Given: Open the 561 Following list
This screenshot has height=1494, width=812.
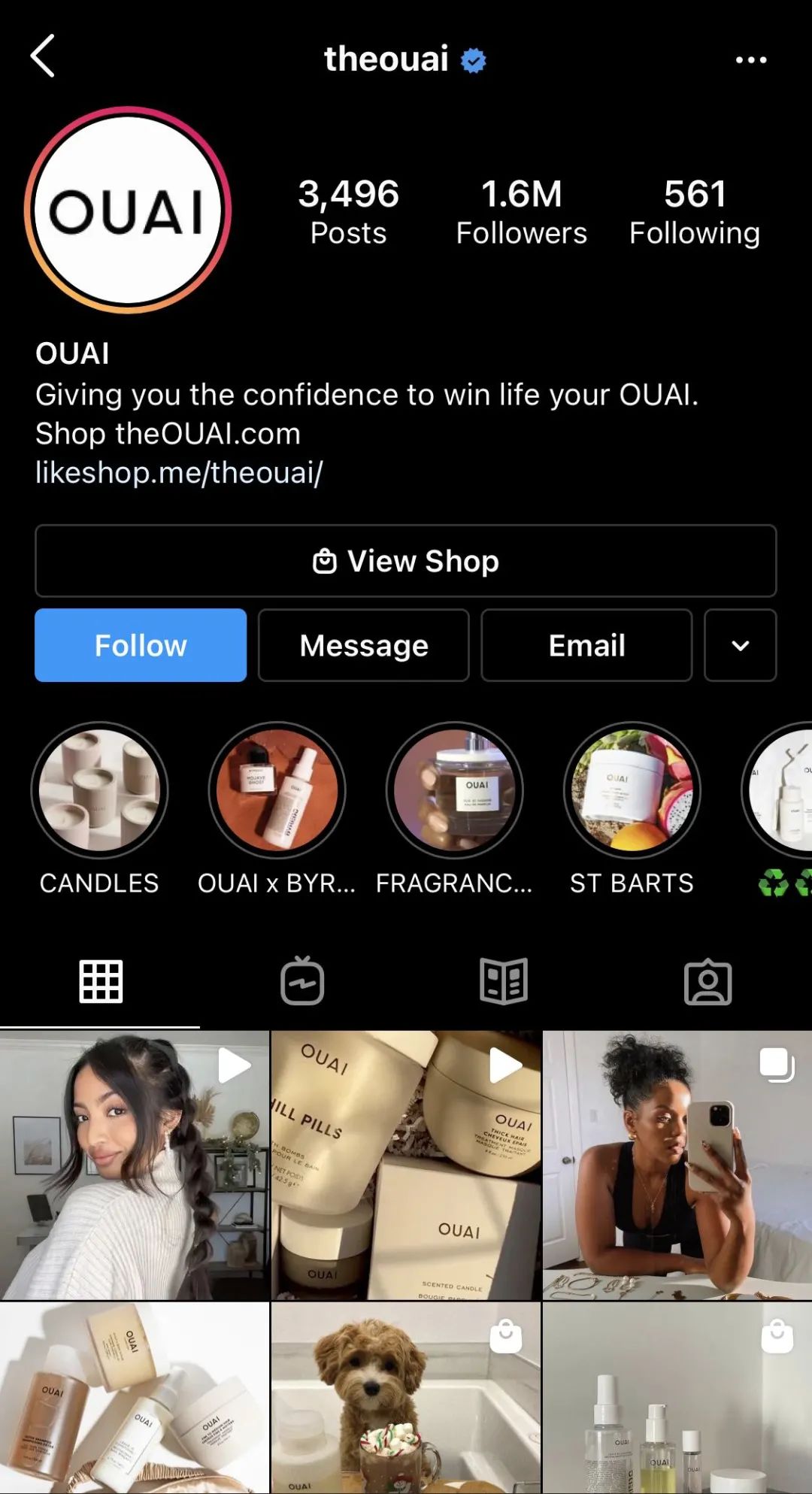Looking at the screenshot, I should pos(694,212).
